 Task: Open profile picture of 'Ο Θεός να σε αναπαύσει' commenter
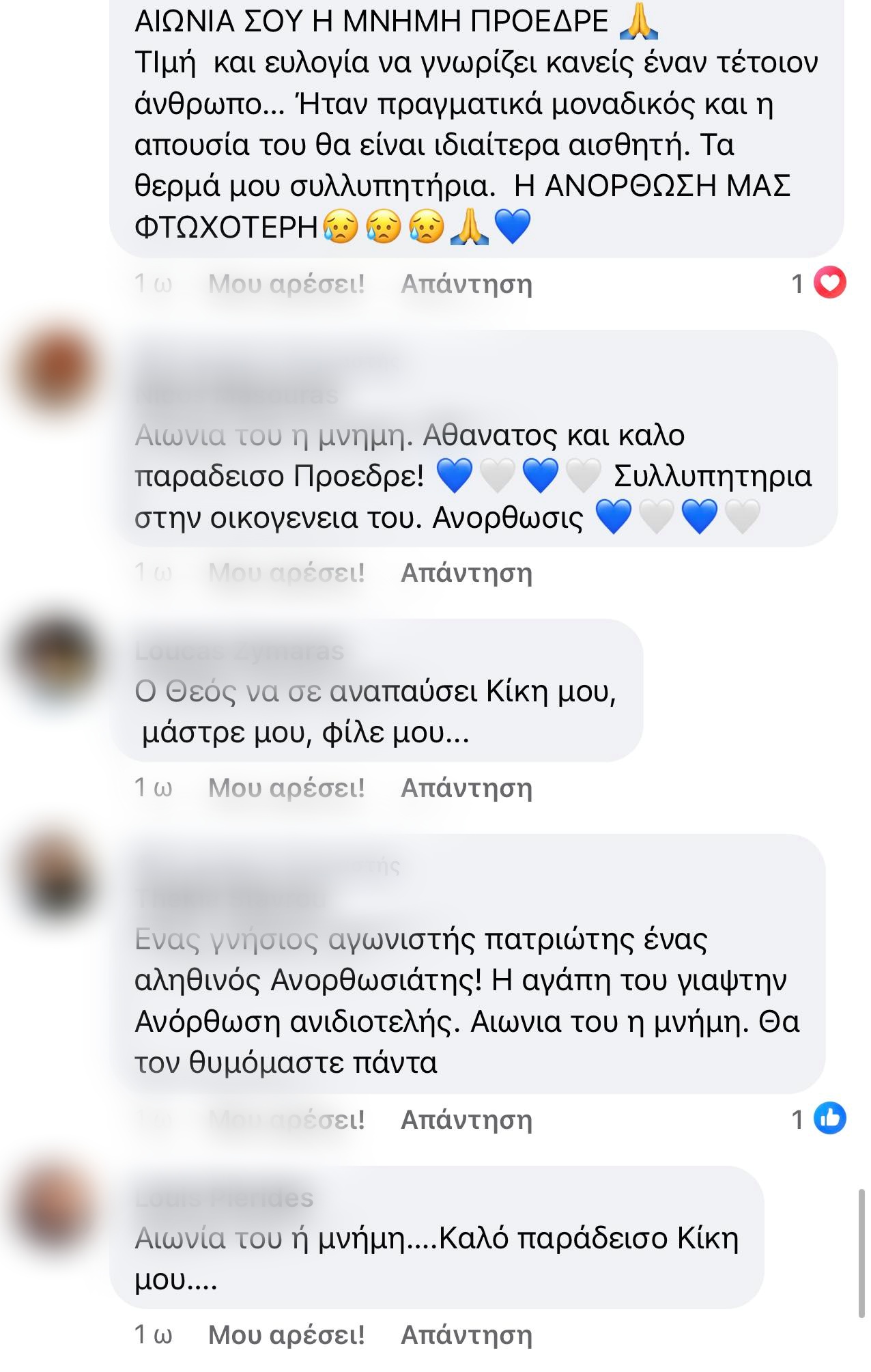pos(57,656)
